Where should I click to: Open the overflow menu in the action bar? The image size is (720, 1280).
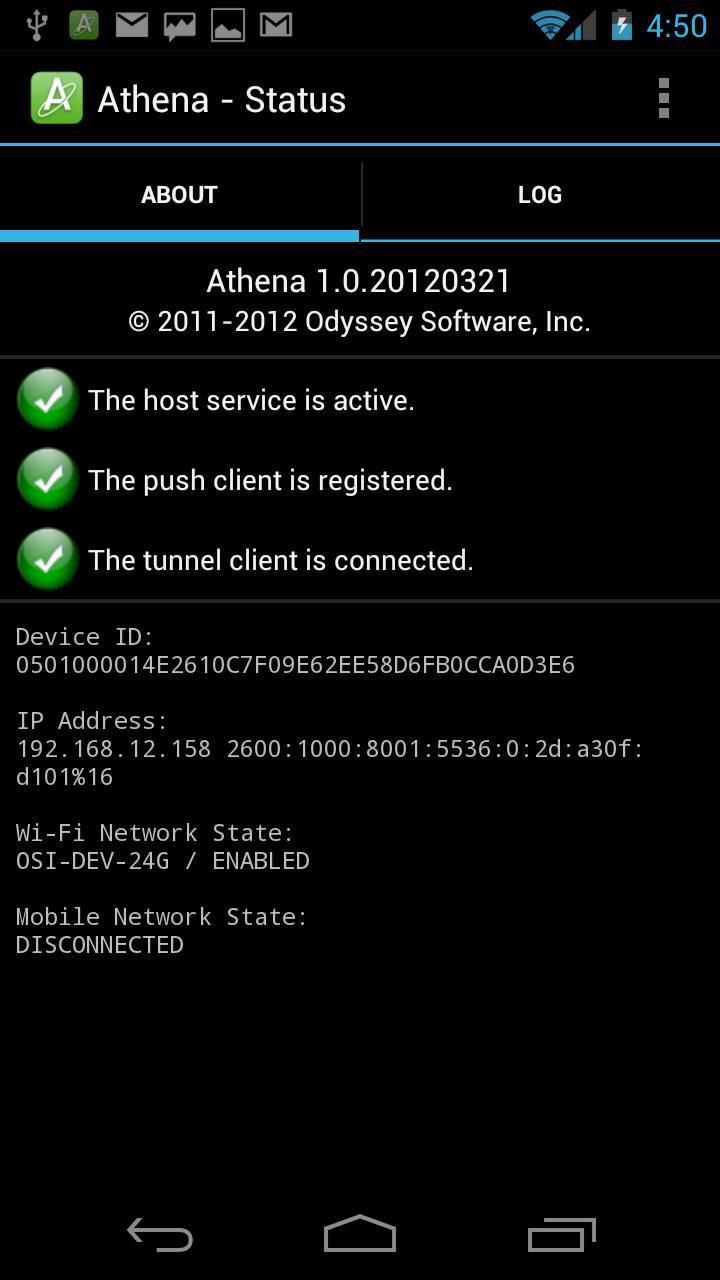[x=663, y=97]
